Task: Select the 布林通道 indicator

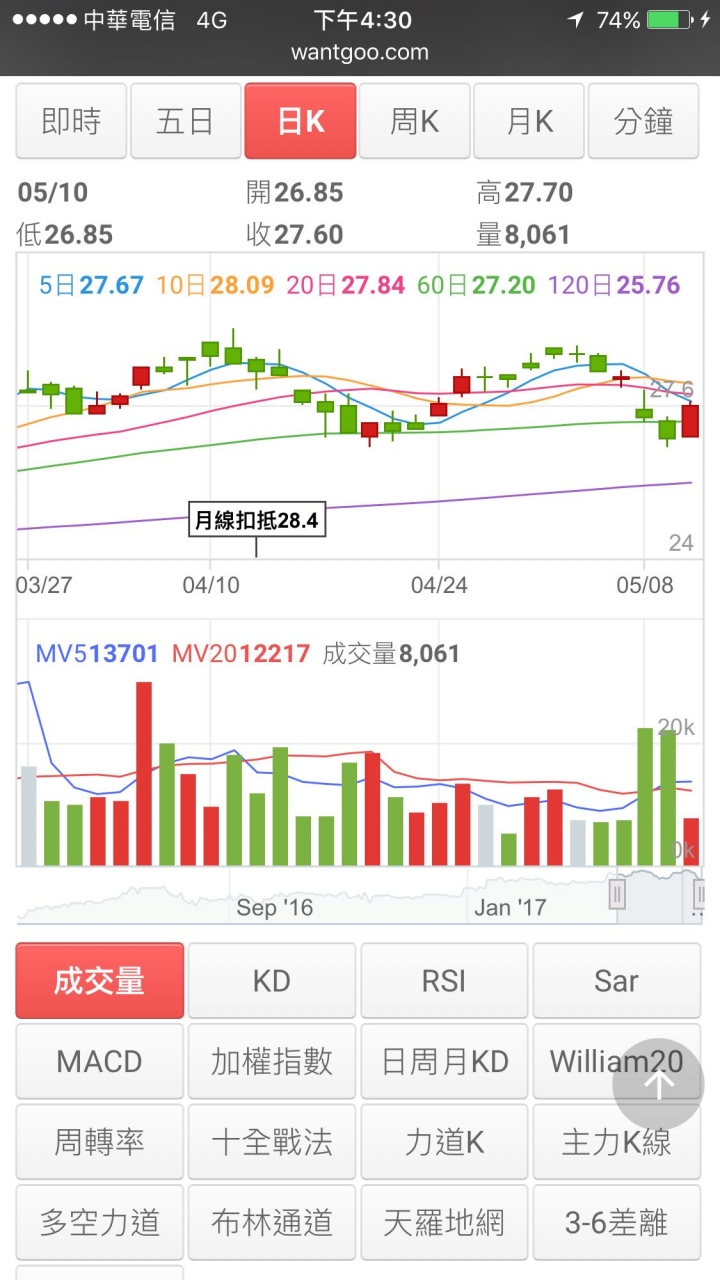Action: (x=272, y=1222)
